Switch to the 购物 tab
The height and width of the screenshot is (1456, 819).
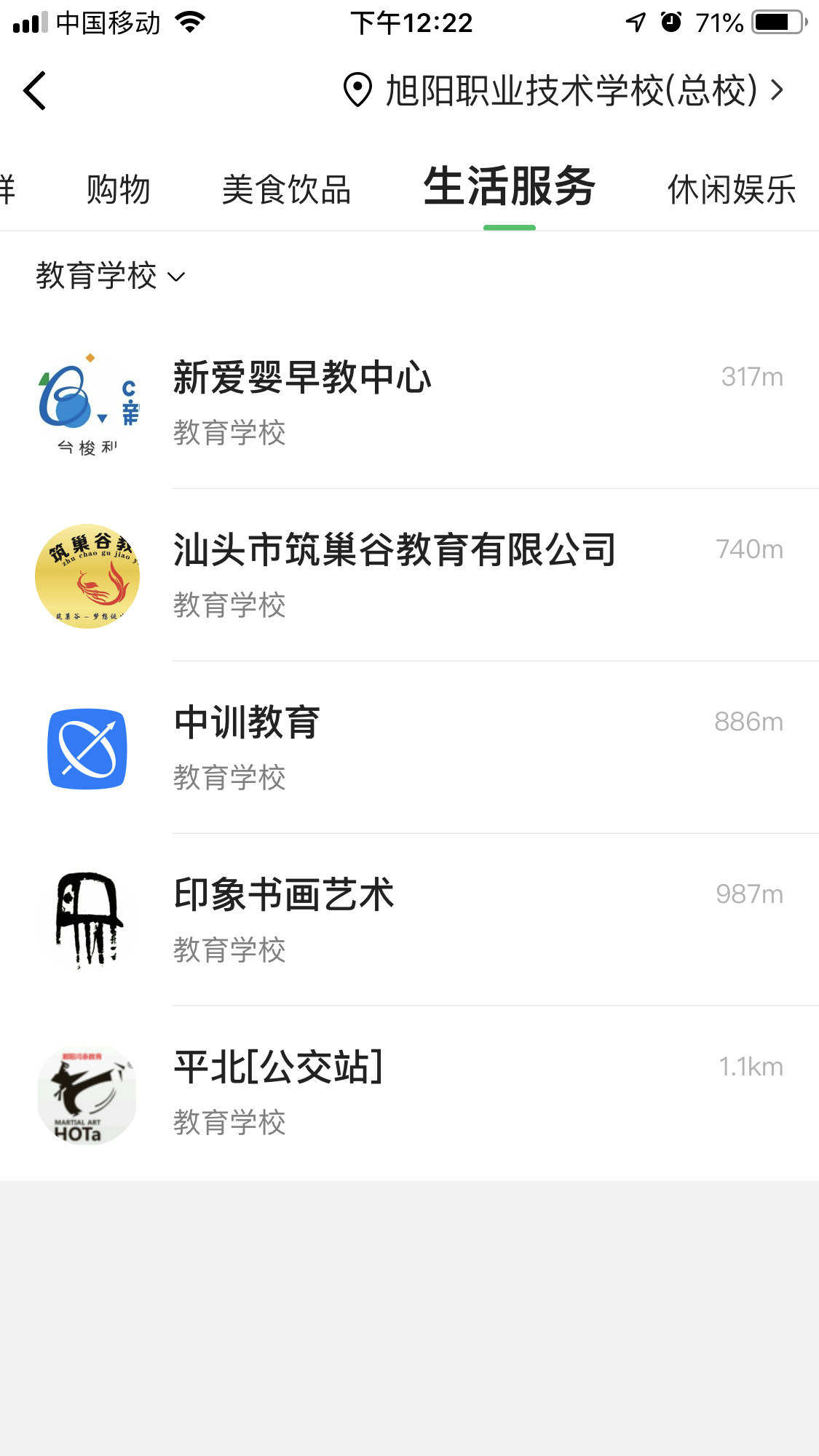pyautogui.click(x=118, y=190)
